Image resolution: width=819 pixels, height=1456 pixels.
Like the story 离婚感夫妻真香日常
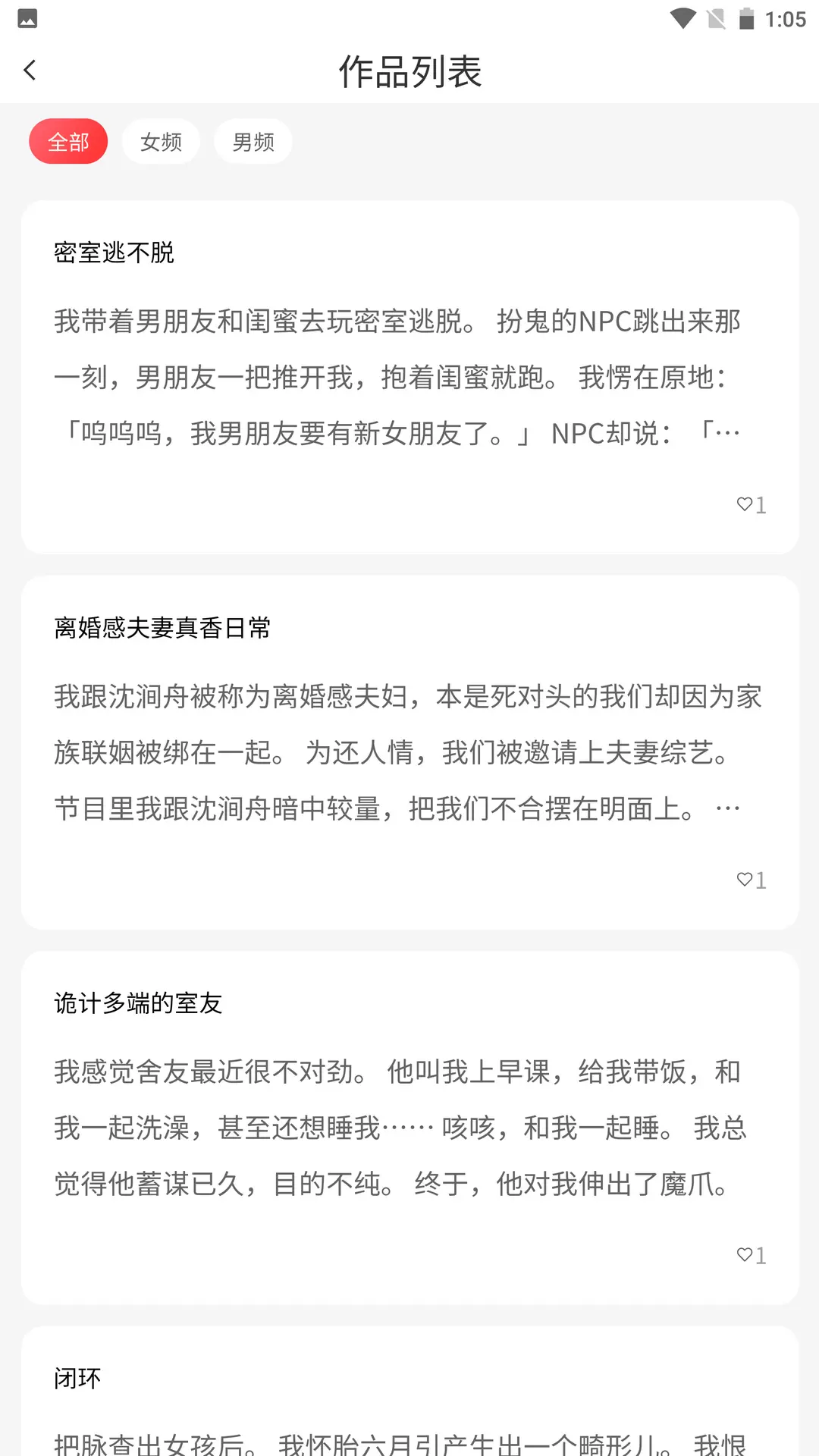(x=752, y=880)
